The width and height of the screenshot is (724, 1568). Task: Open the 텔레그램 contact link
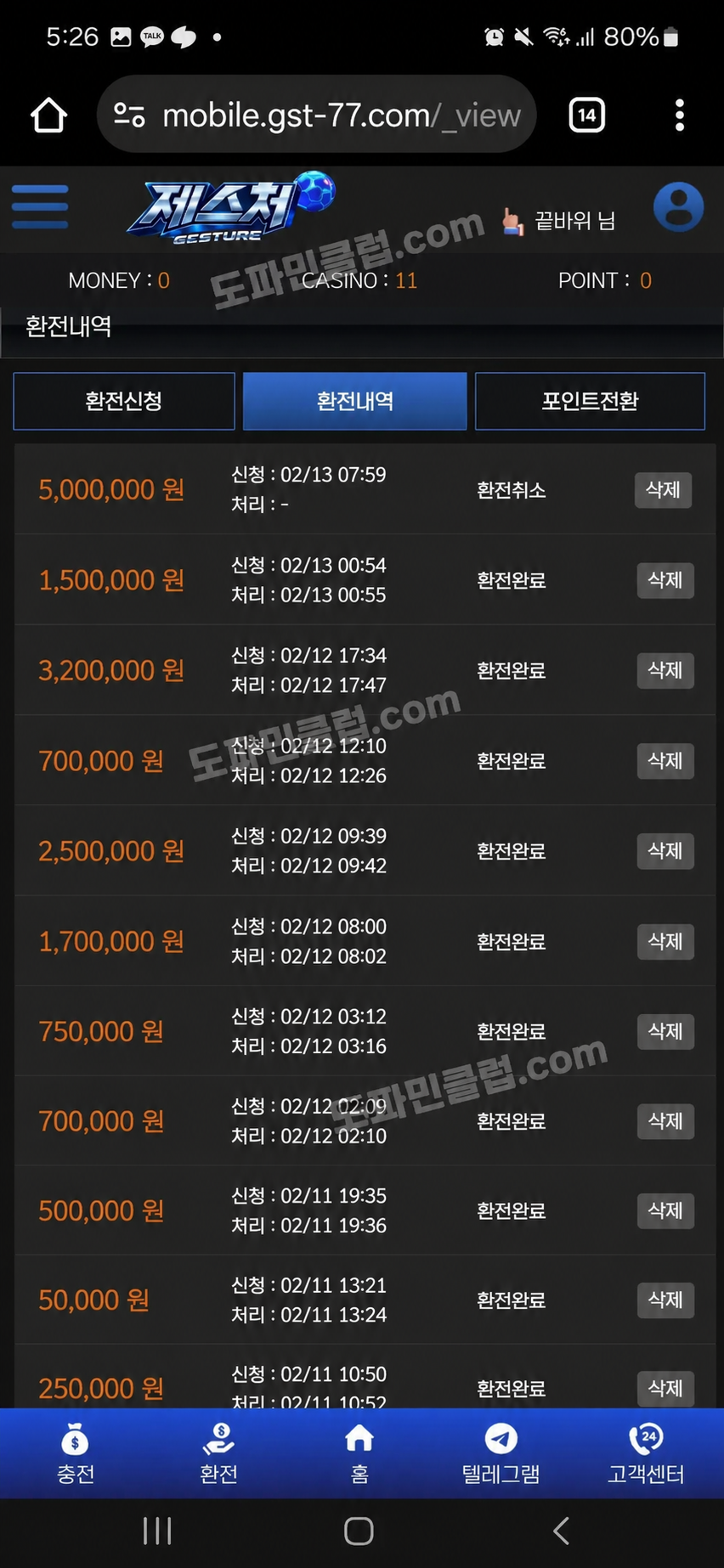click(501, 1454)
